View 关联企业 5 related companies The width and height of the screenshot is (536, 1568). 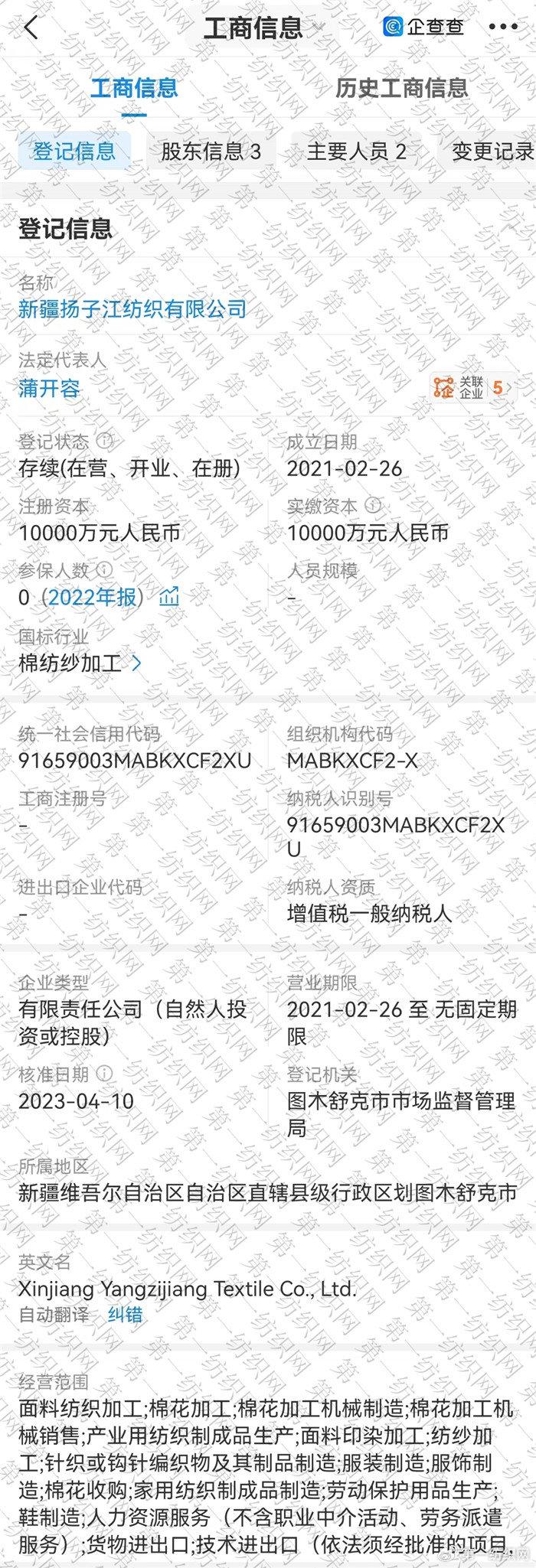coord(469,387)
